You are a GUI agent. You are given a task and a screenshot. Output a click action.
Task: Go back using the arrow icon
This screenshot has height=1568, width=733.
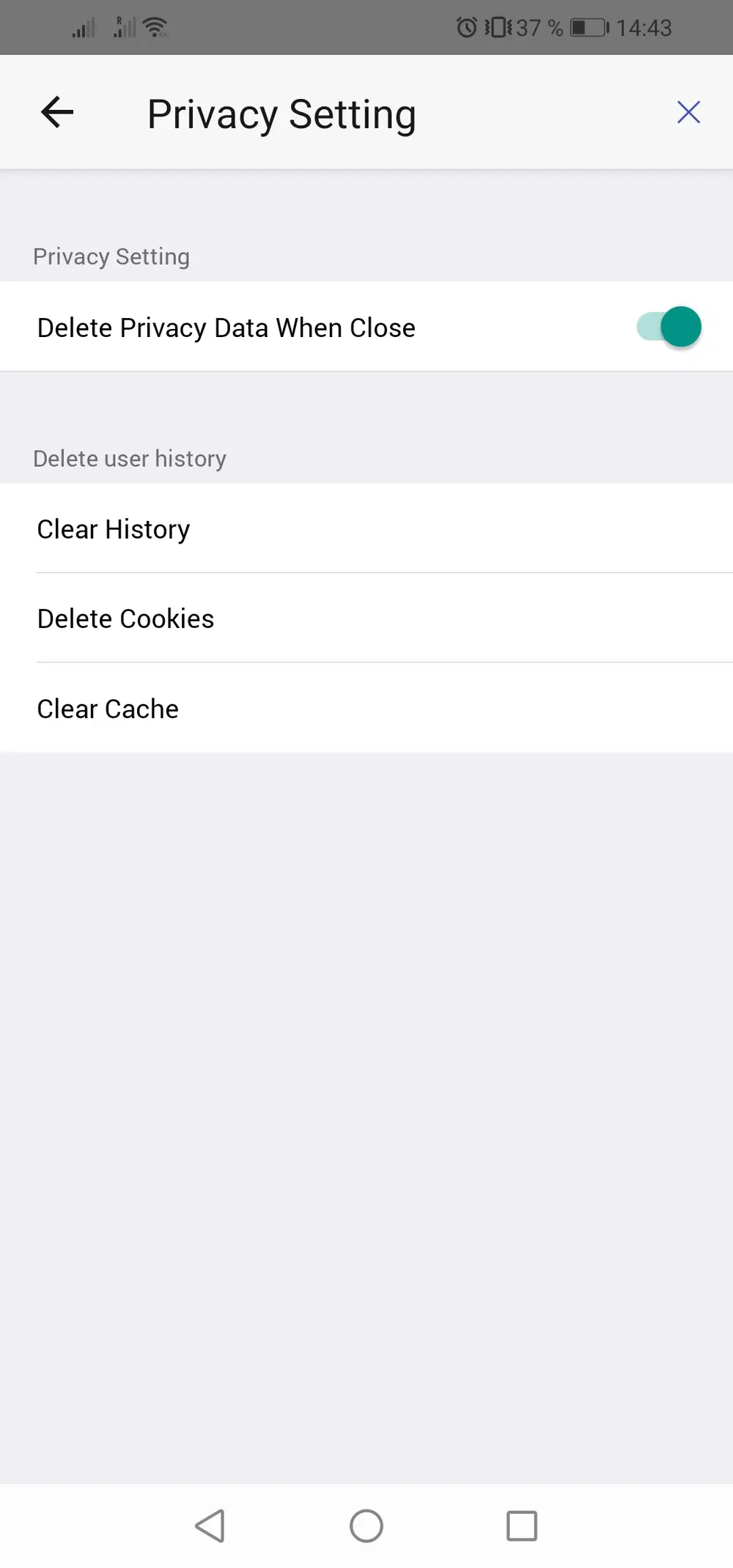point(57,112)
